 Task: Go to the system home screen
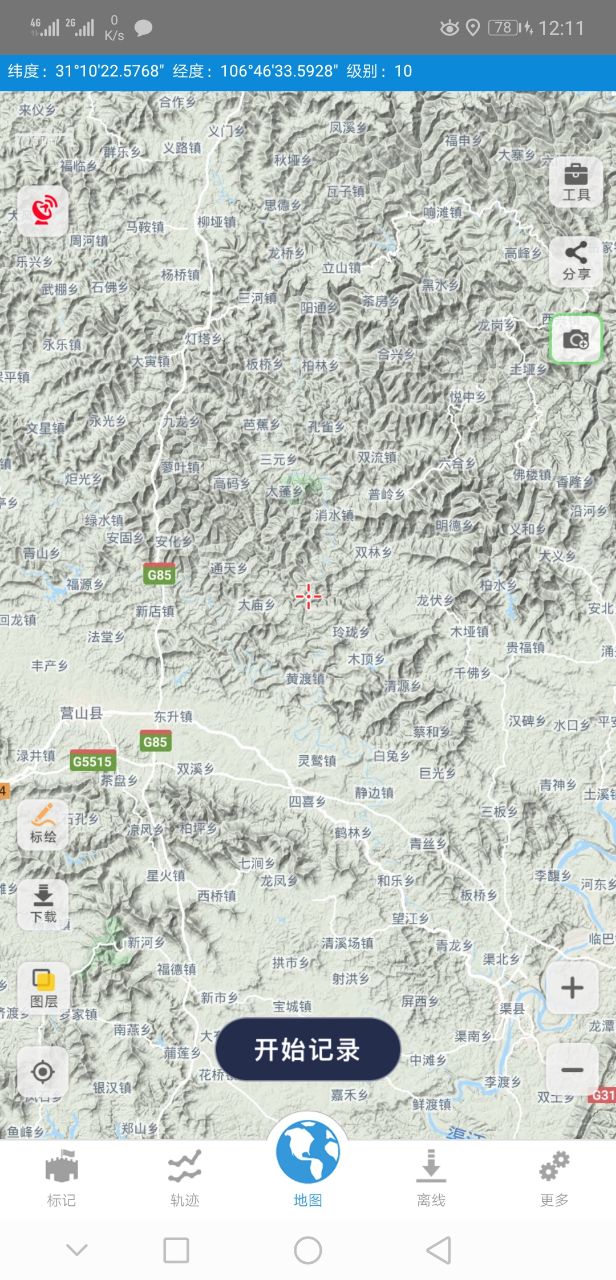[308, 1250]
